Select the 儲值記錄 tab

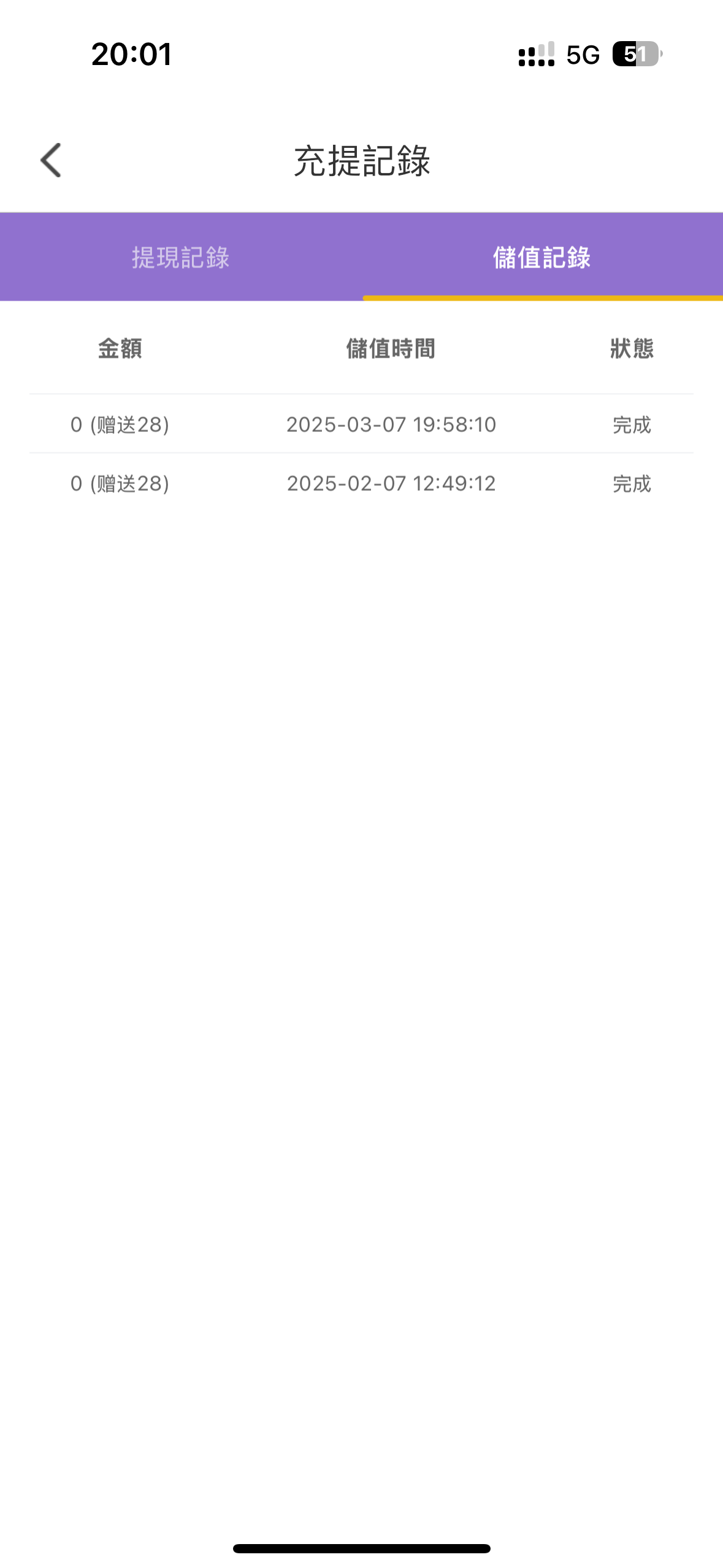[541, 258]
